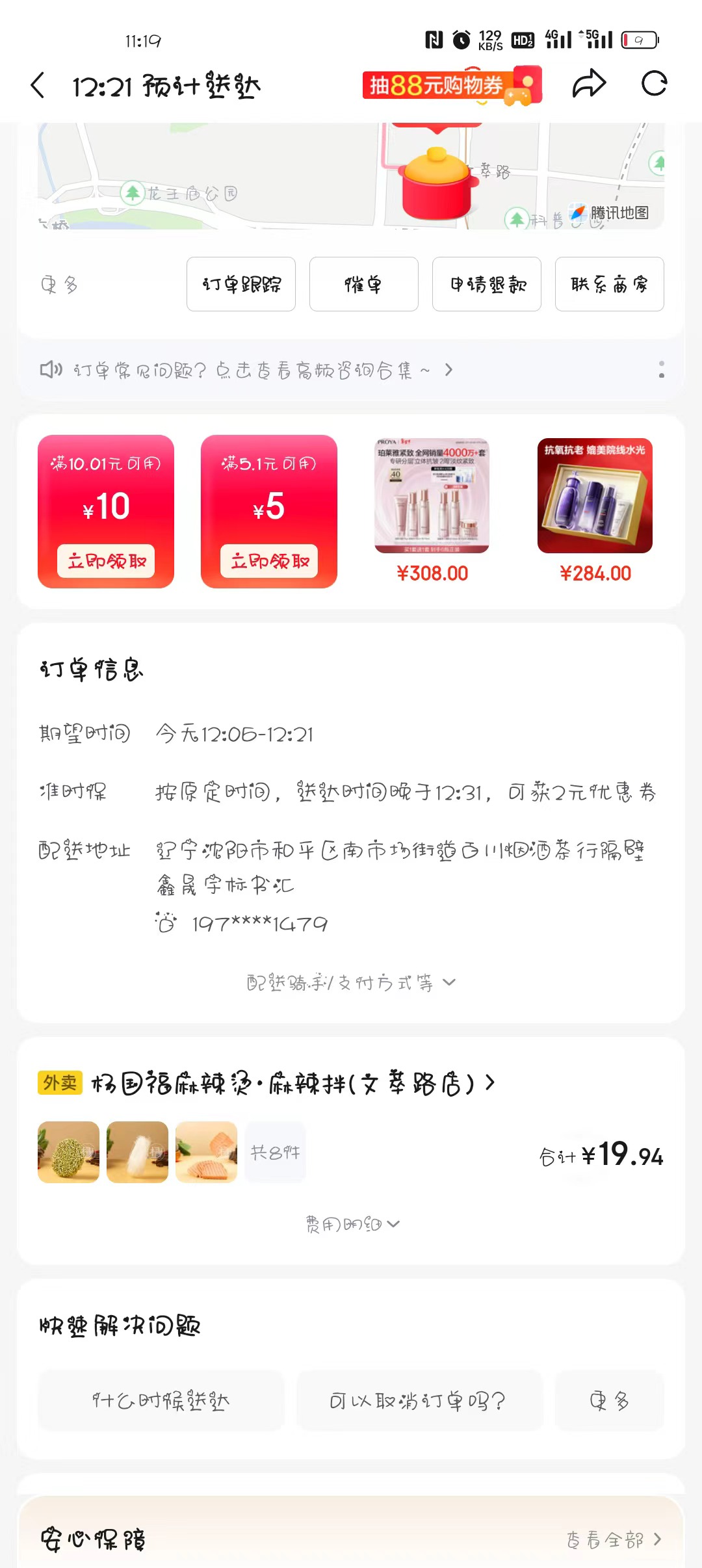Open the 抽88元购物券 banner
This screenshot has width=702, height=1568.
(452, 85)
